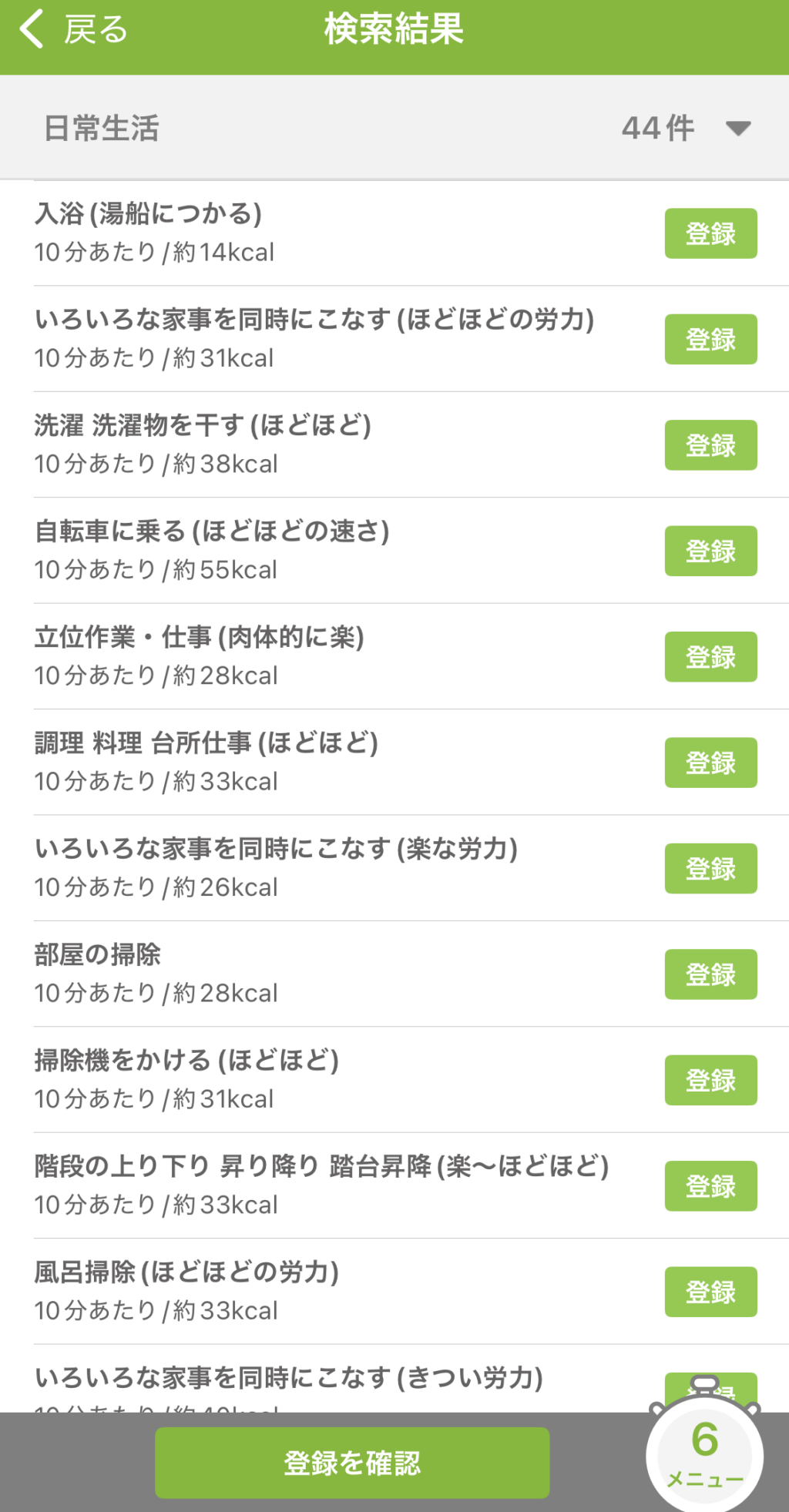Open the floating メニュー button
This screenshot has width=789, height=1512.
tap(704, 1453)
